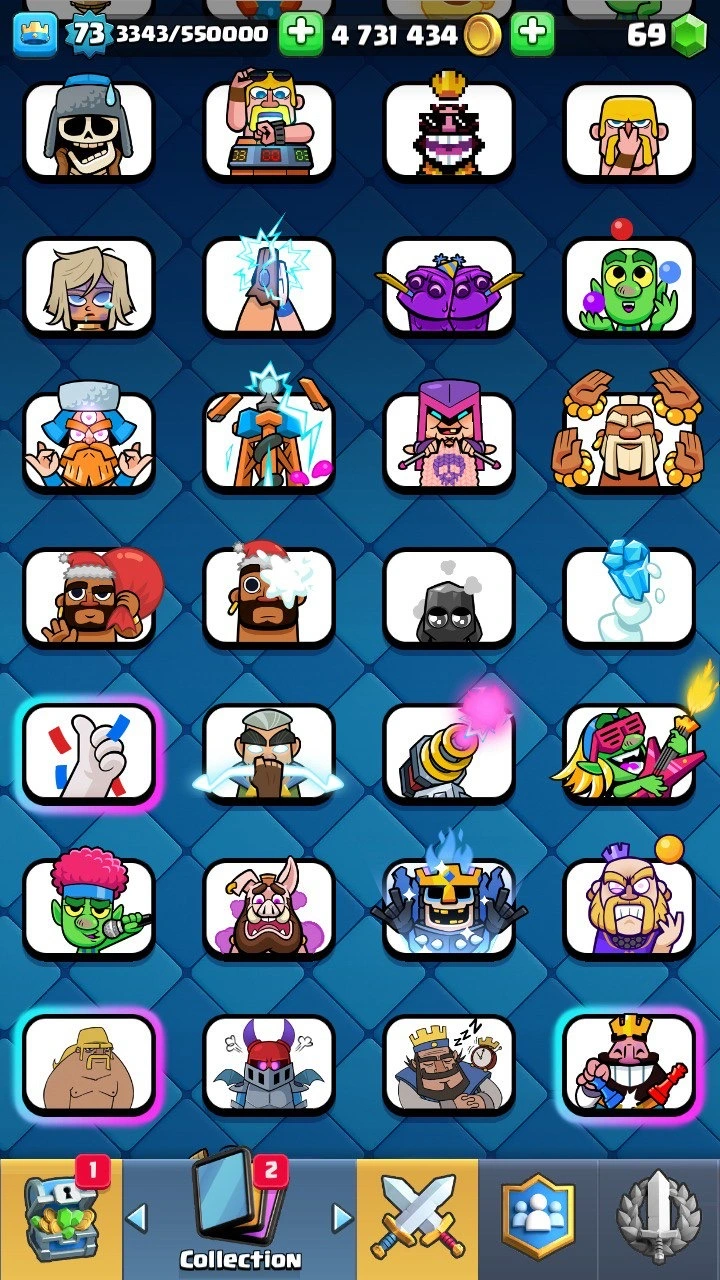Choose the goblin with pink guitar emote
This screenshot has width=720, height=1280.
click(x=629, y=752)
